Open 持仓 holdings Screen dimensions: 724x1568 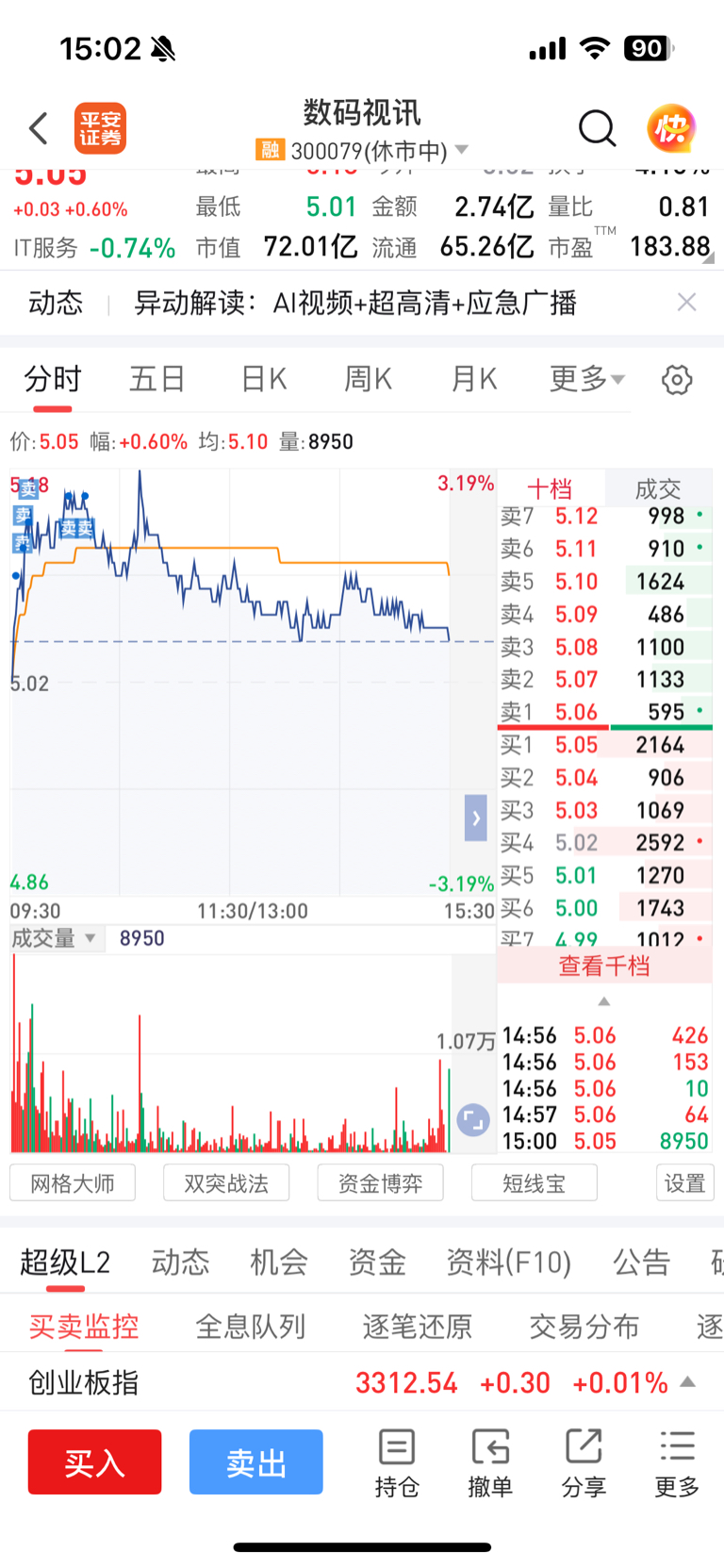397,1463
